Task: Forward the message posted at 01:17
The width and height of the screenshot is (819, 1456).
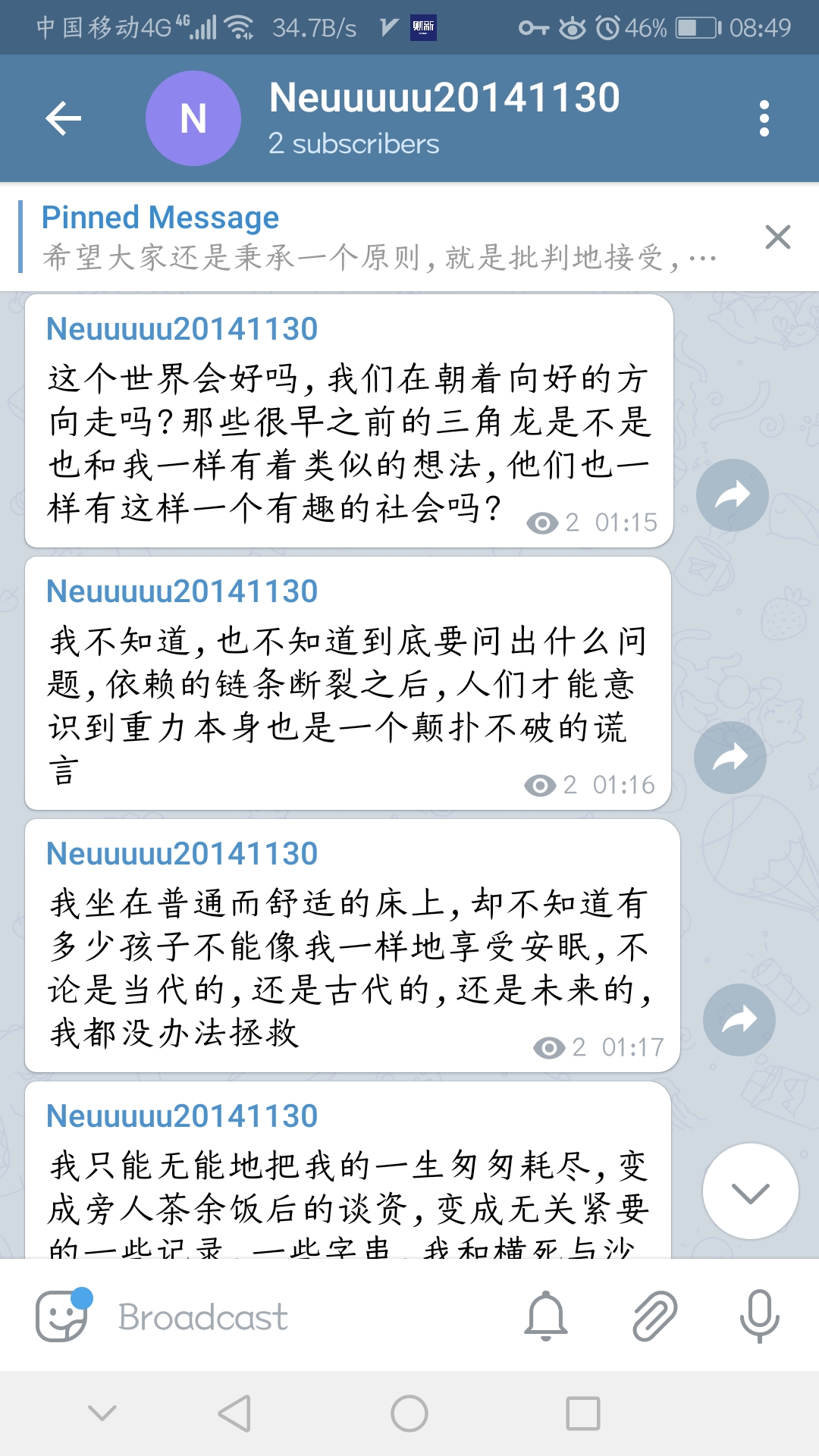Action: pyautogui.click(x=739, y=1019)
